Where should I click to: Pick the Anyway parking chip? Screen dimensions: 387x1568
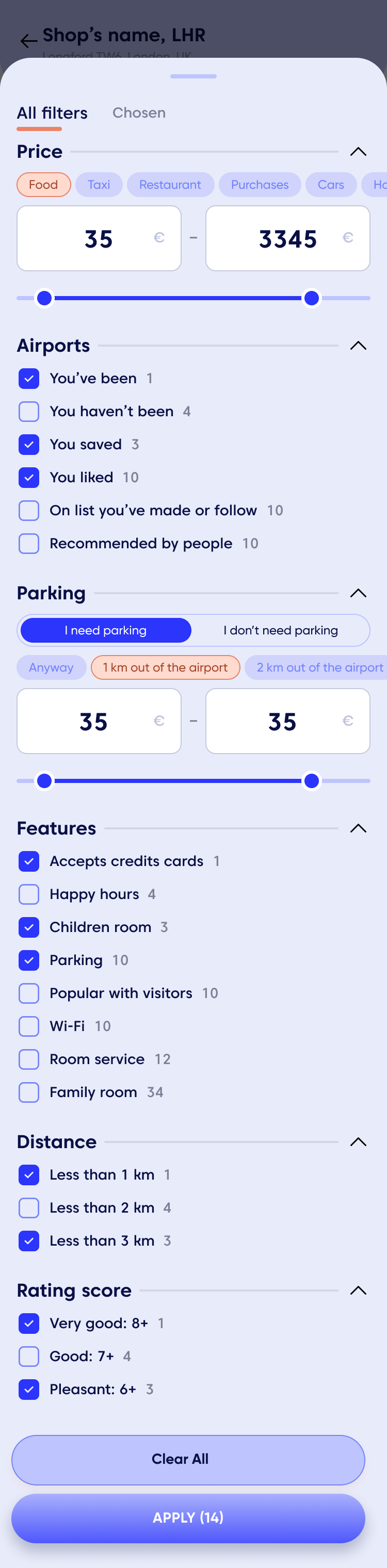click(51, 667)
